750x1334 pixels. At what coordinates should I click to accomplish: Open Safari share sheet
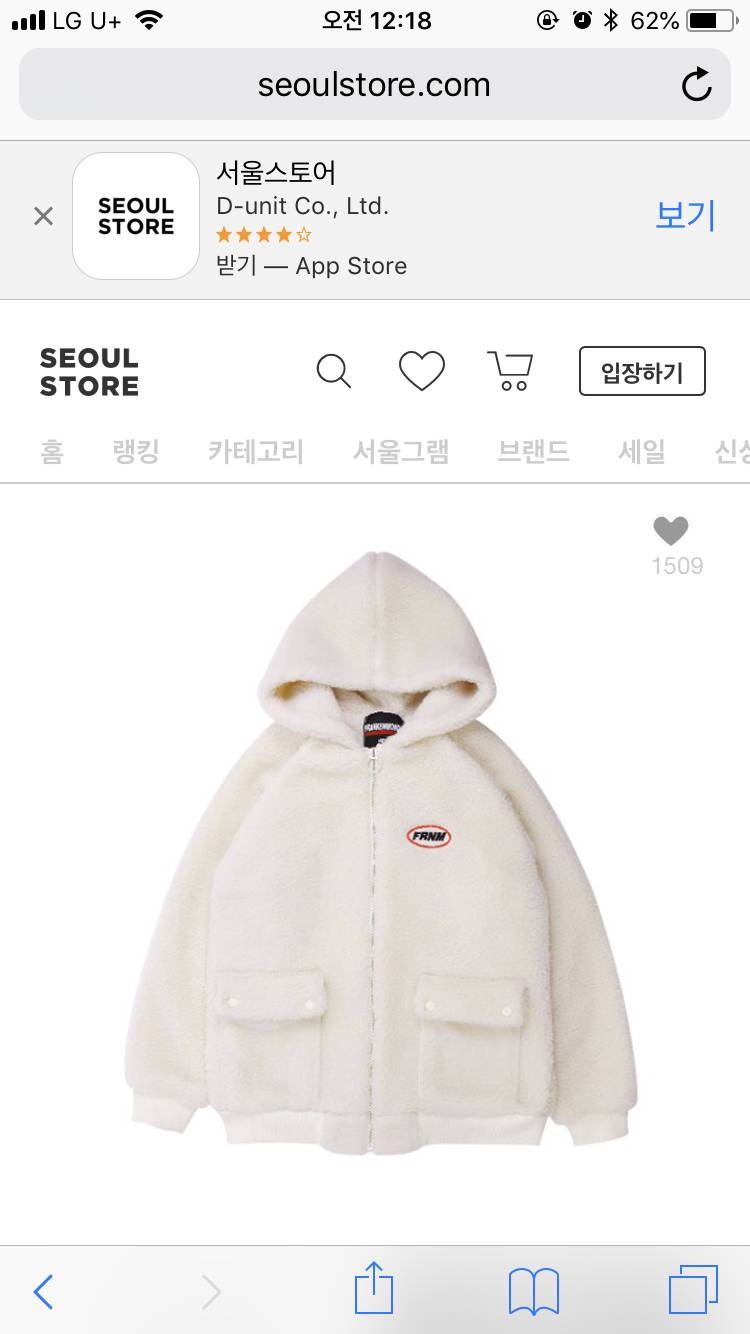pos(374,1291)
